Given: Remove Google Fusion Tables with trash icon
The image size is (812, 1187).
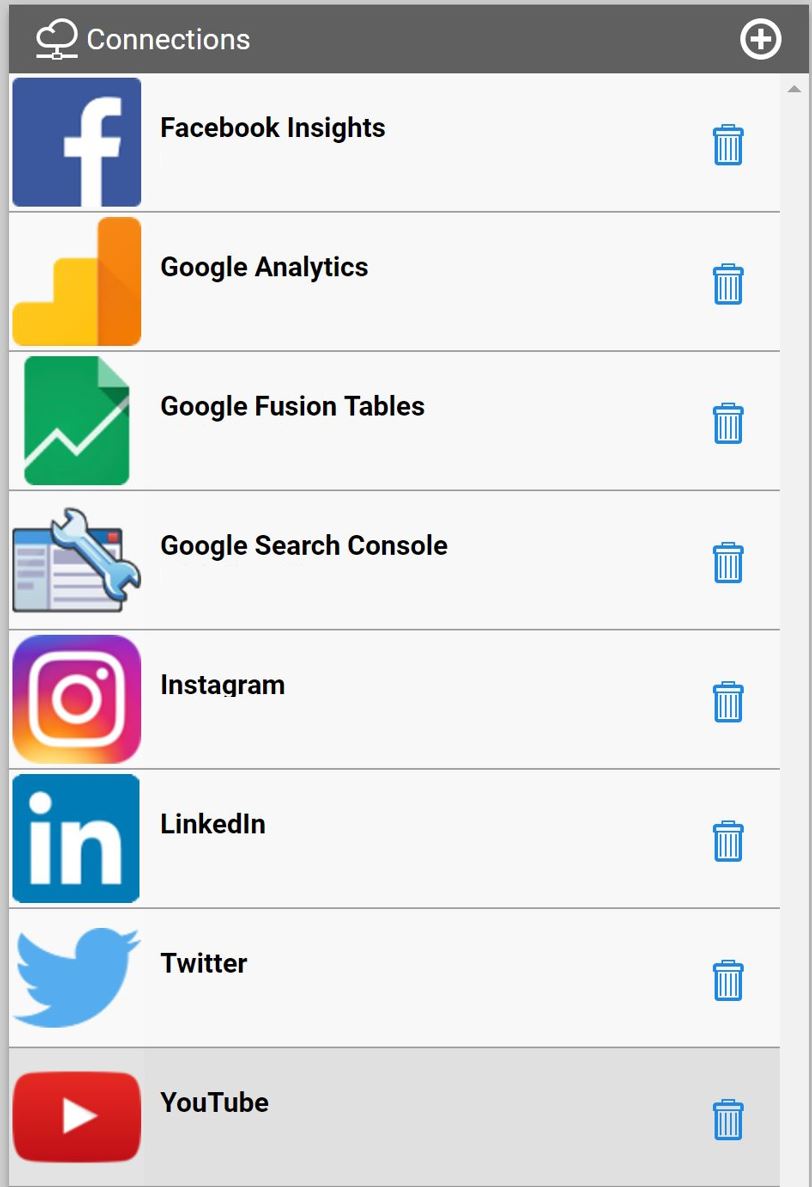Looking at the screenshot, I should 728,423.
